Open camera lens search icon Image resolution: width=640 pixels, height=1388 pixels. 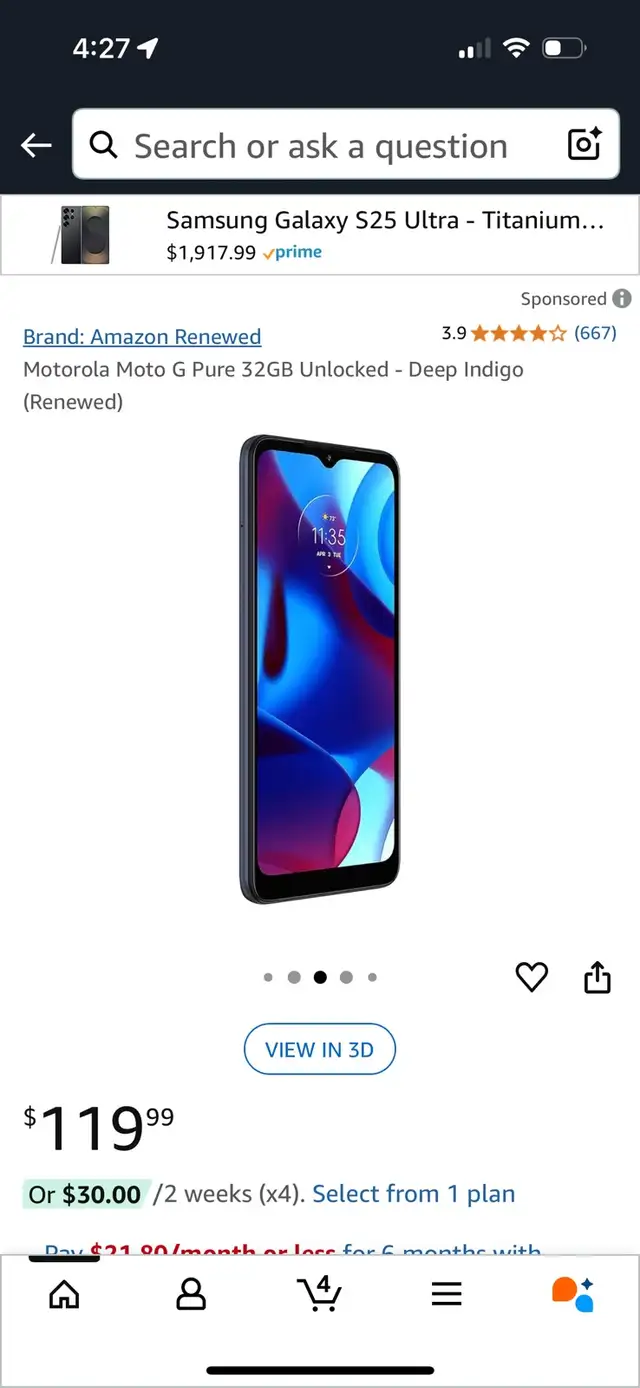tap(584, 145)
